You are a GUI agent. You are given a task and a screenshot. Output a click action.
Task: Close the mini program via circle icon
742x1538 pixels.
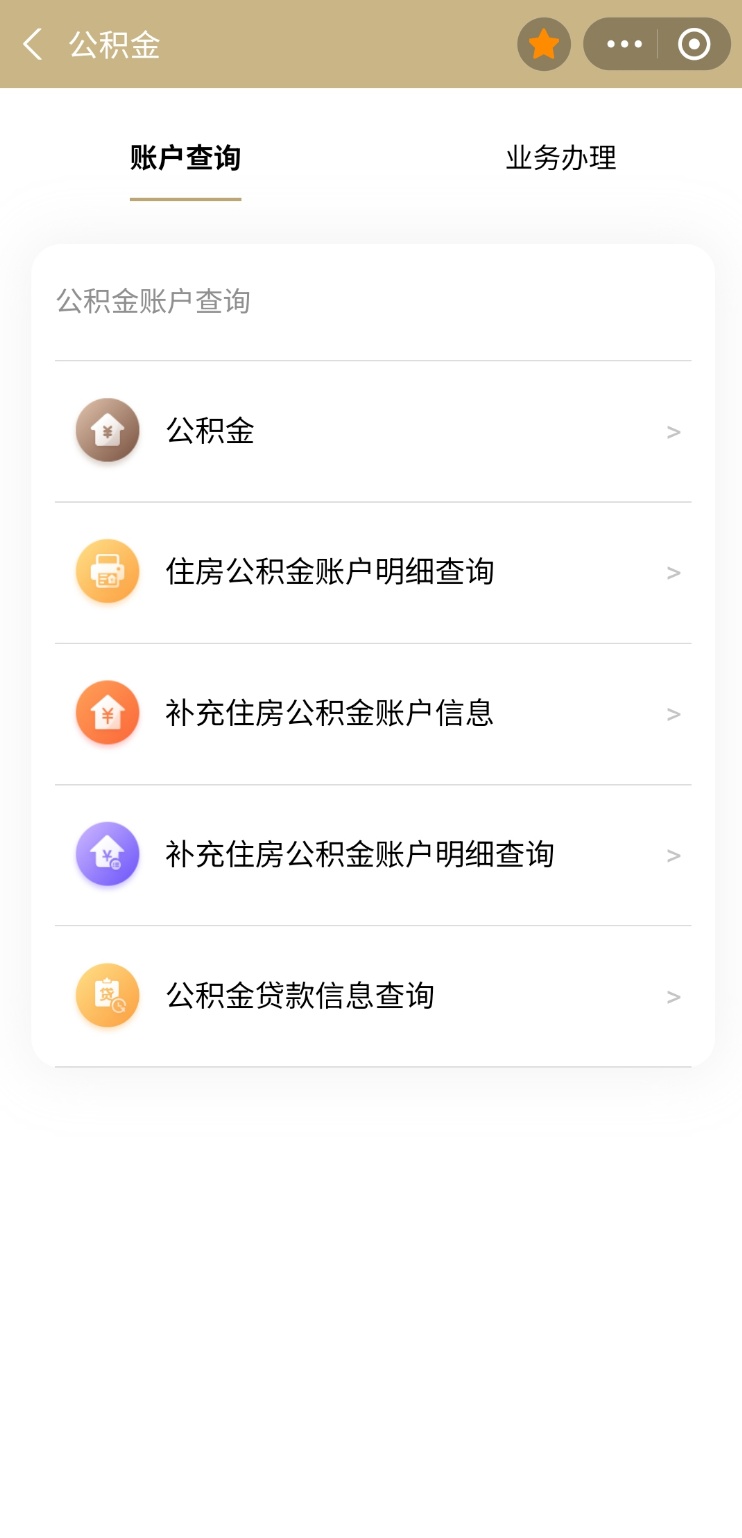point(694,44)
